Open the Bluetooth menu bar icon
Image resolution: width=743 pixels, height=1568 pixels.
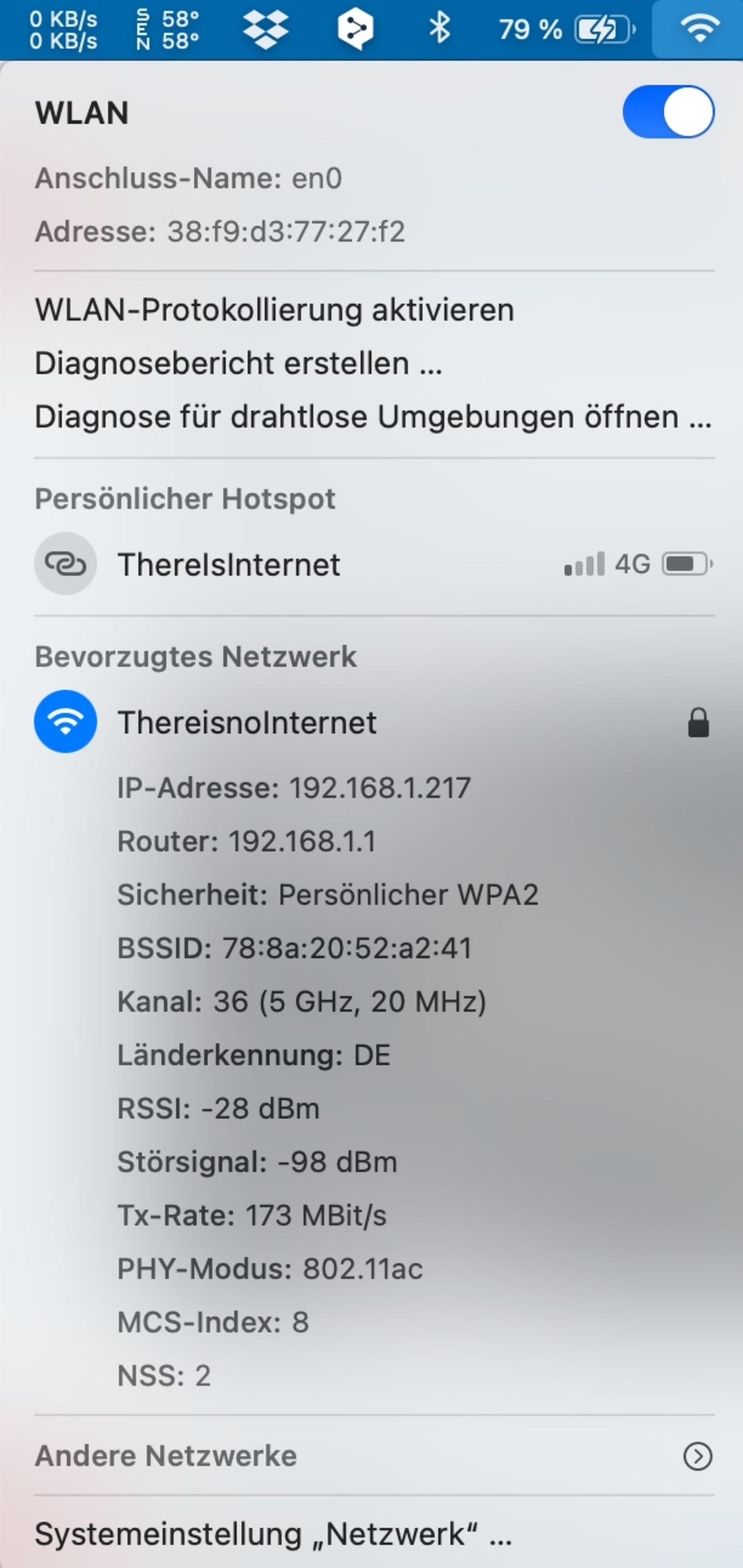pyautogui.click(x=439, y=28)
